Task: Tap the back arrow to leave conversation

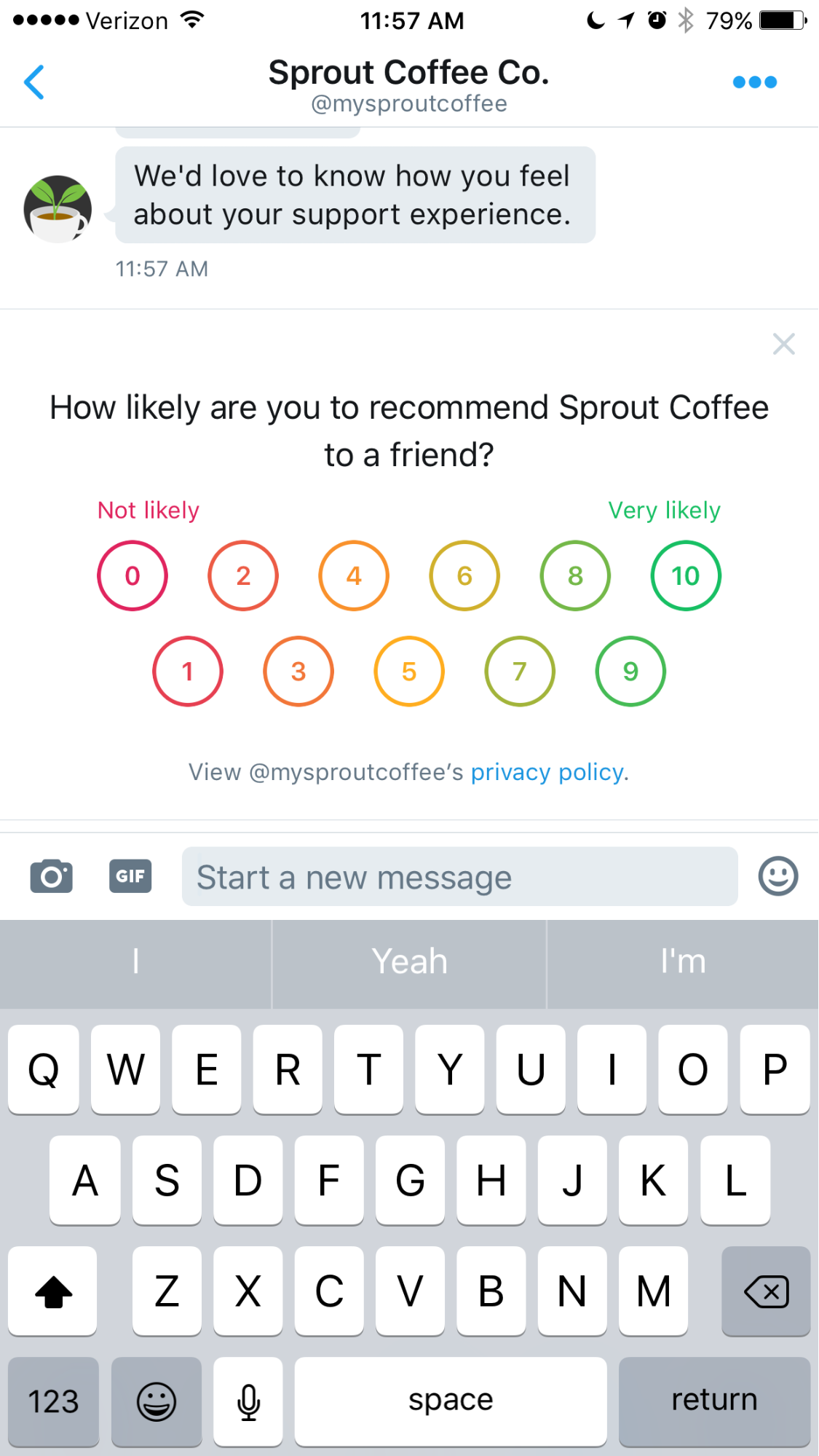Action: point(33,82)
